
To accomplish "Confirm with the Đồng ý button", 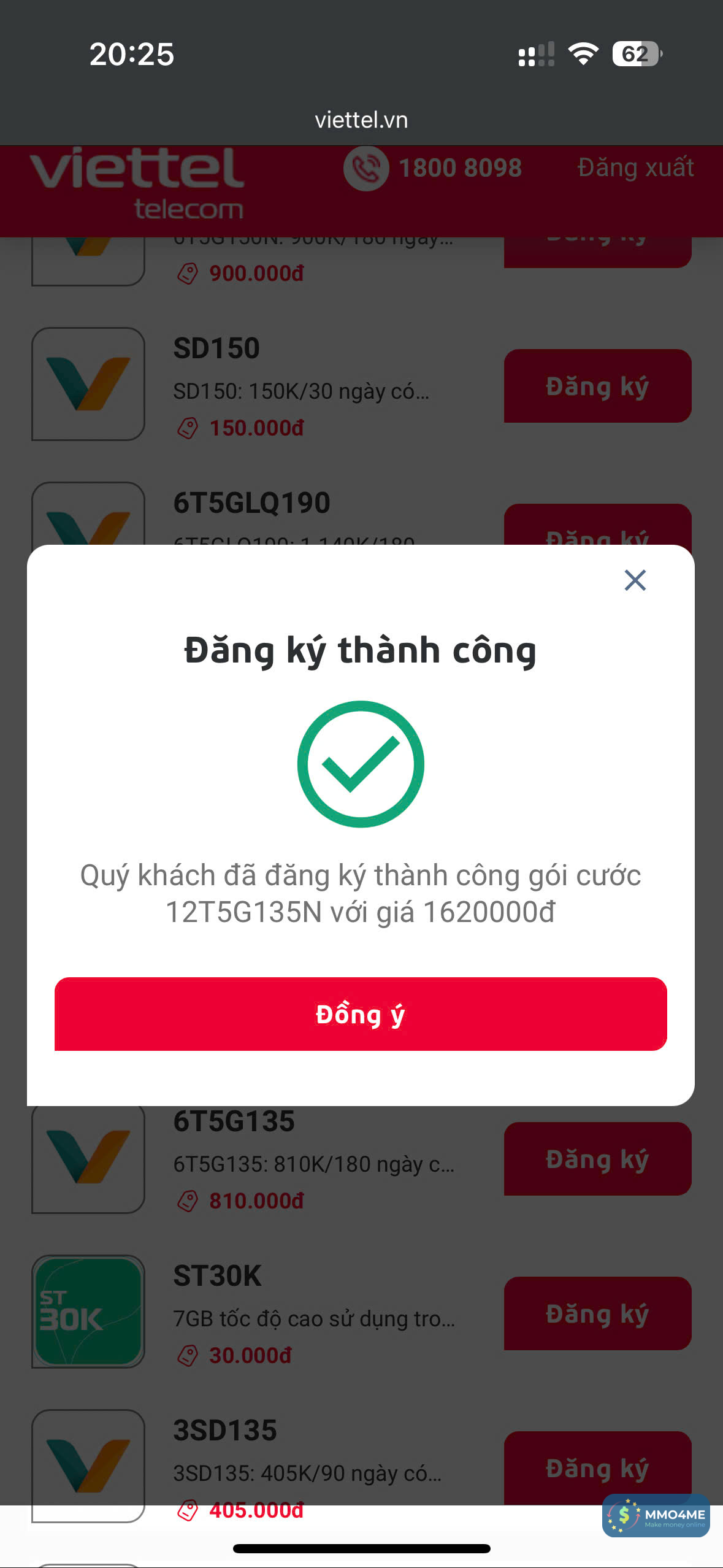I will pos(361,1014).
